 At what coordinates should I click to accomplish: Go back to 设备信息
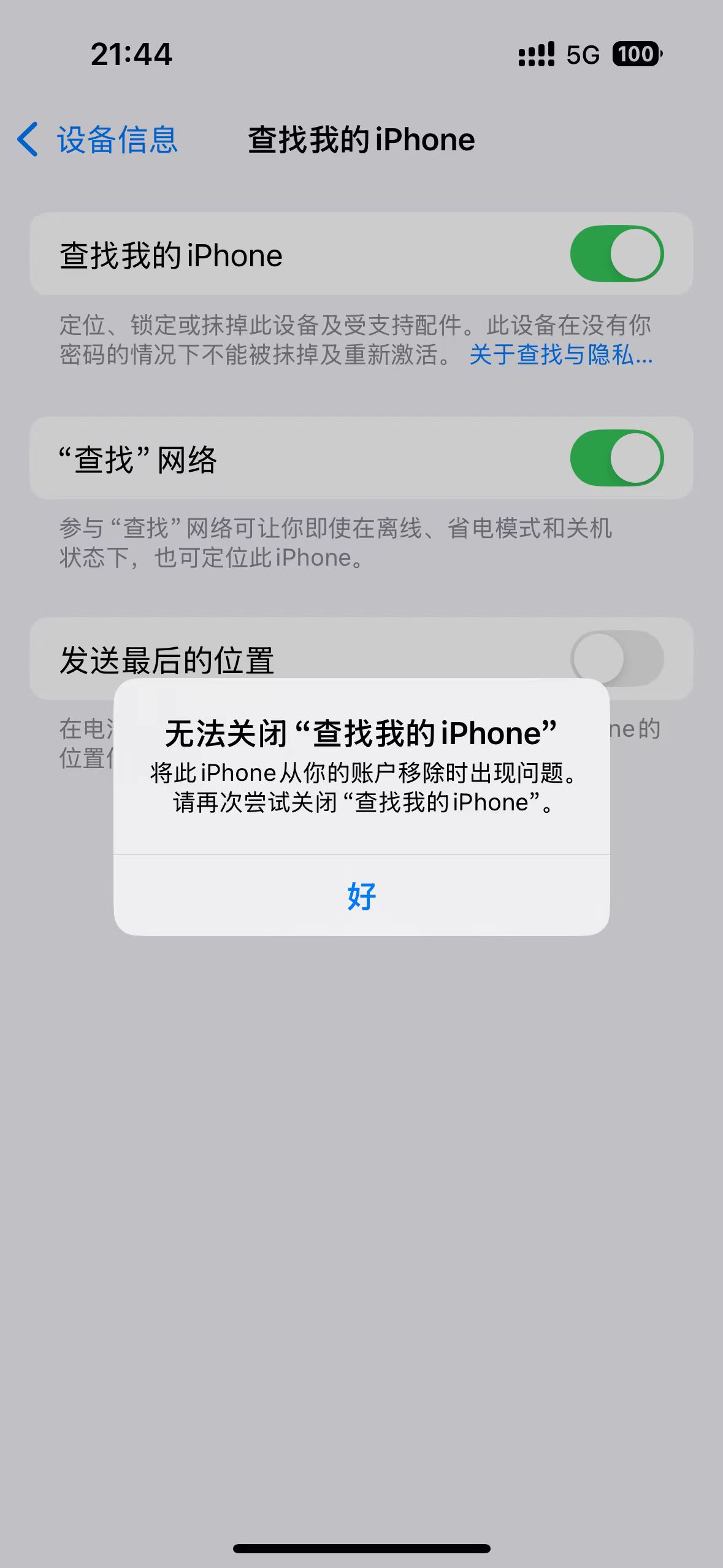coord(98,140)
